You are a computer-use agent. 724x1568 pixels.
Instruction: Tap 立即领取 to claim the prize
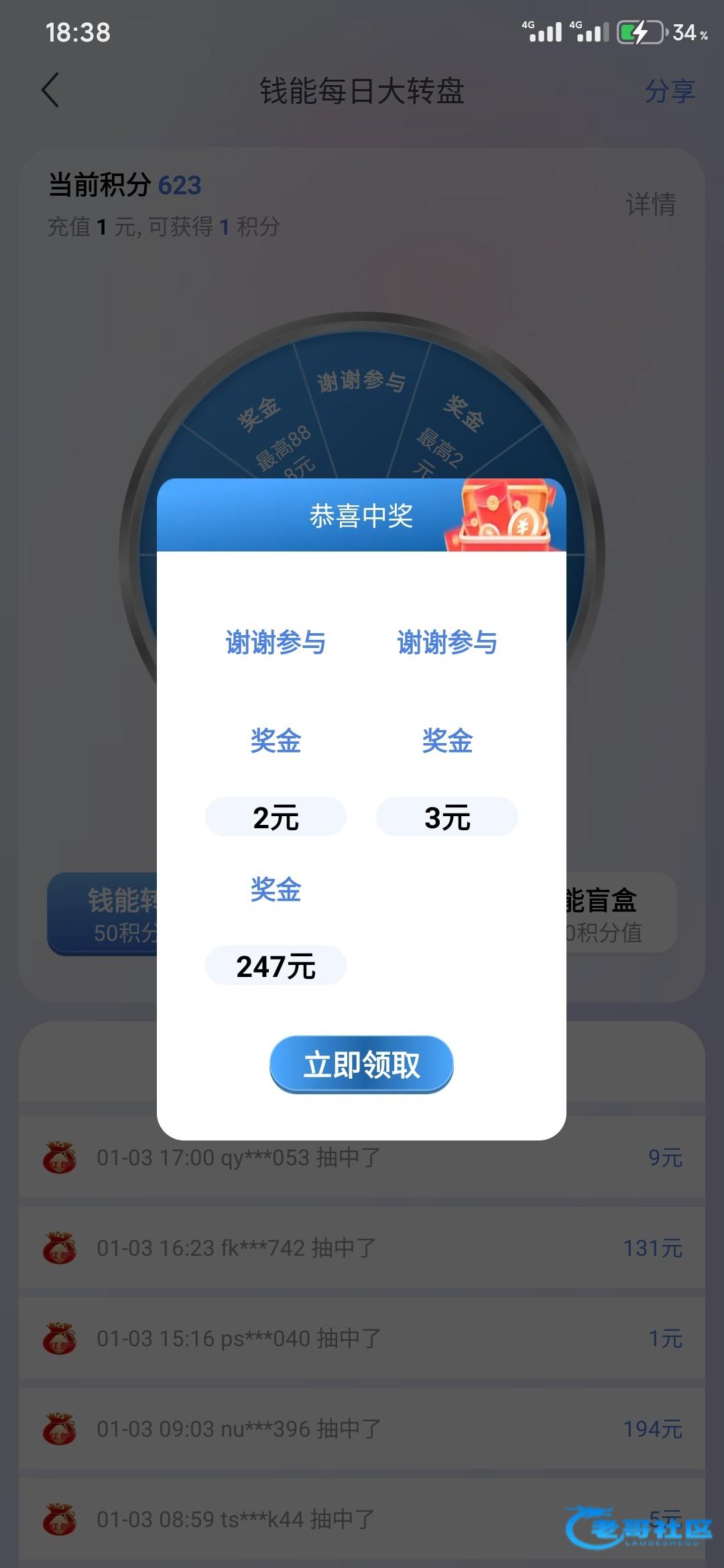pos(361,1064)
